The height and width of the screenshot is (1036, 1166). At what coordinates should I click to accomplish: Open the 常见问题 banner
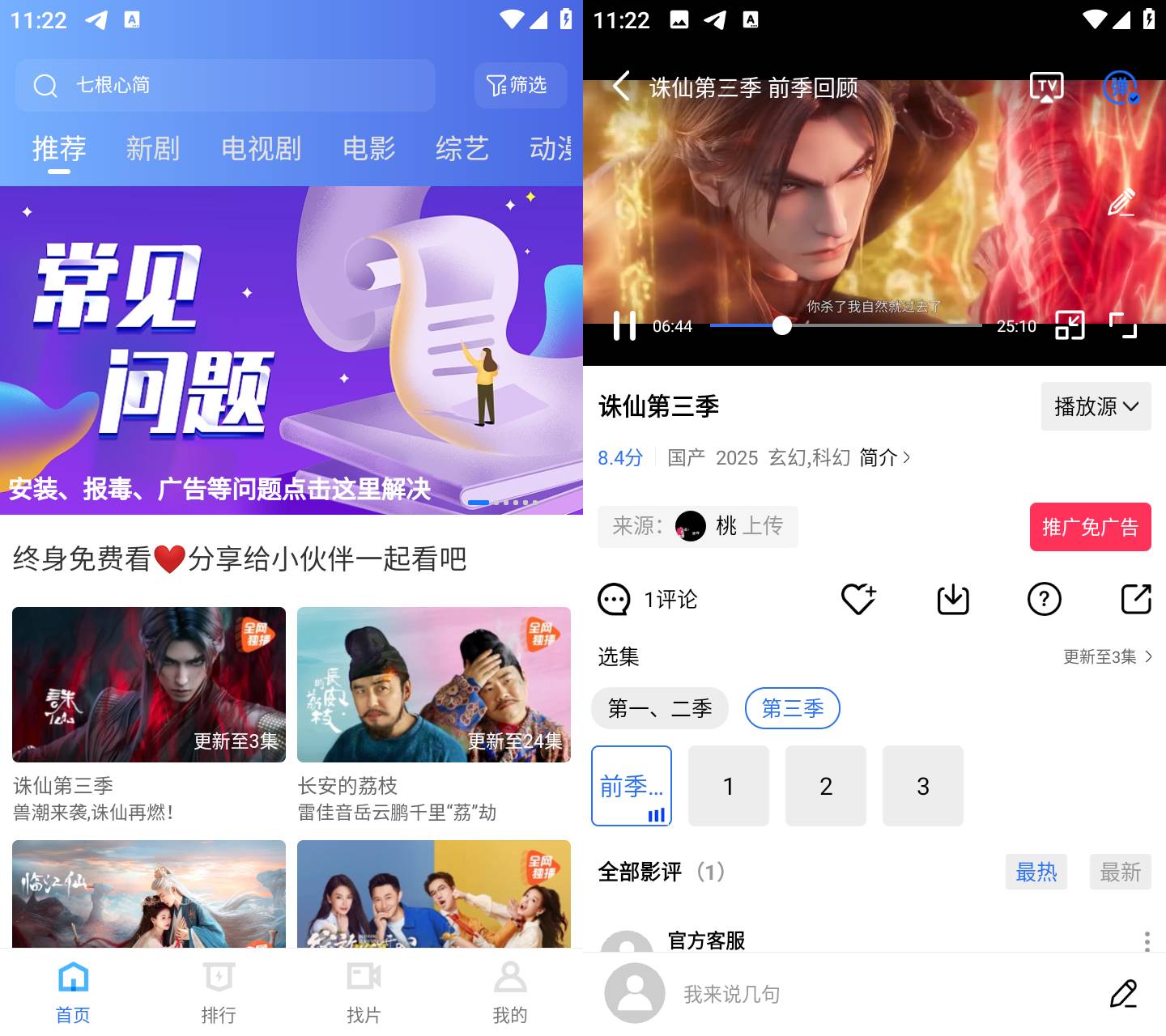point(291,350)
